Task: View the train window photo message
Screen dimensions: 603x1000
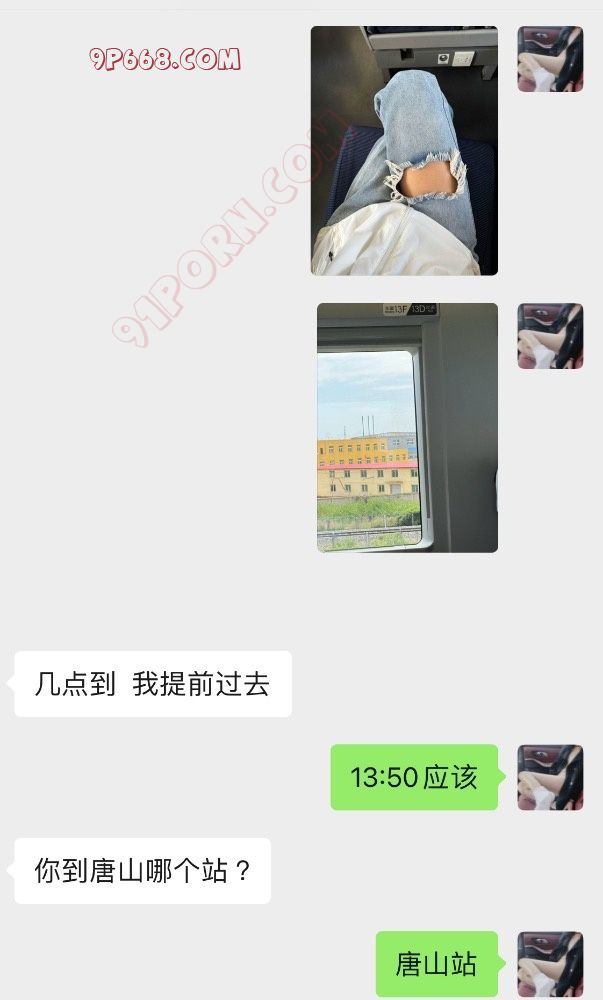Action: (x=407, y=427)
